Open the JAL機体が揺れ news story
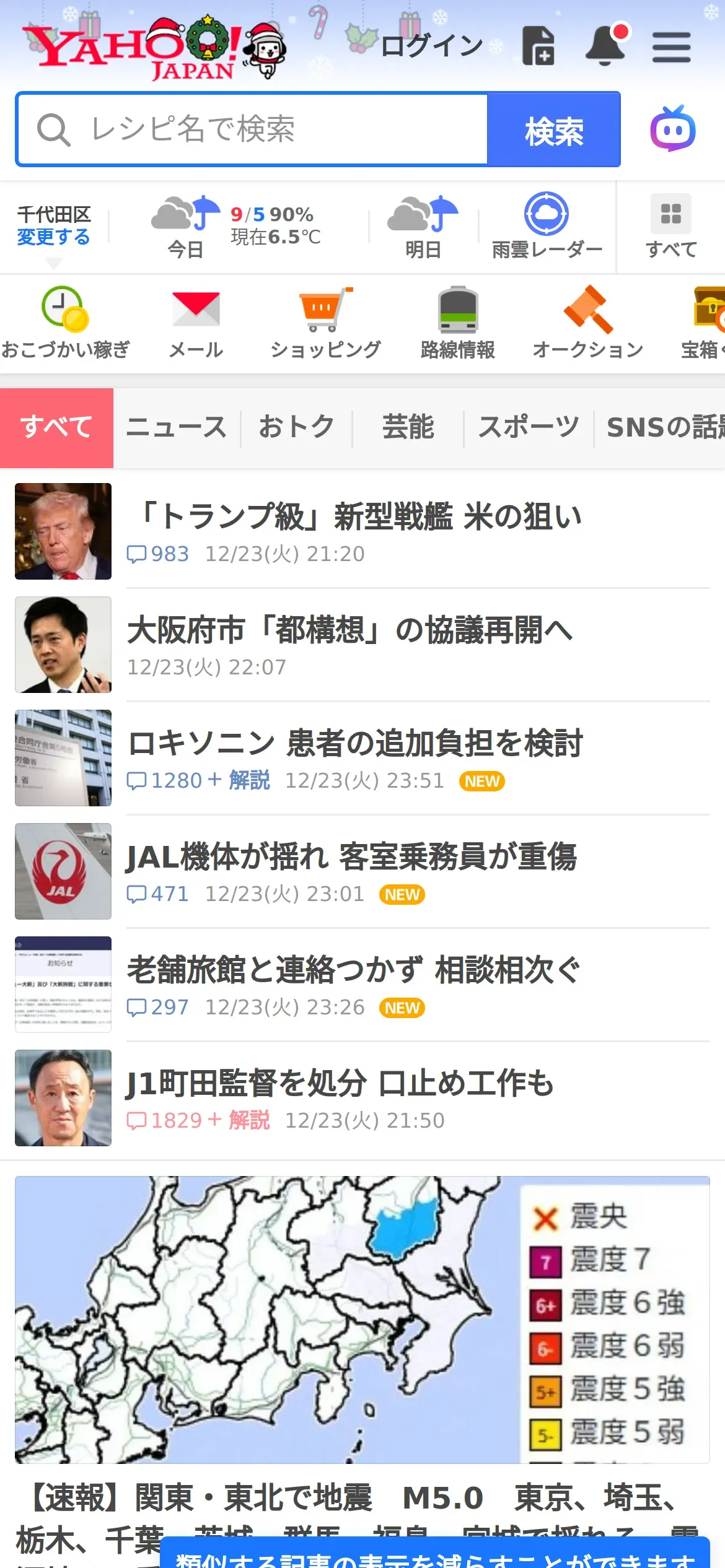The image size is (725, 1568). (352, 858)
